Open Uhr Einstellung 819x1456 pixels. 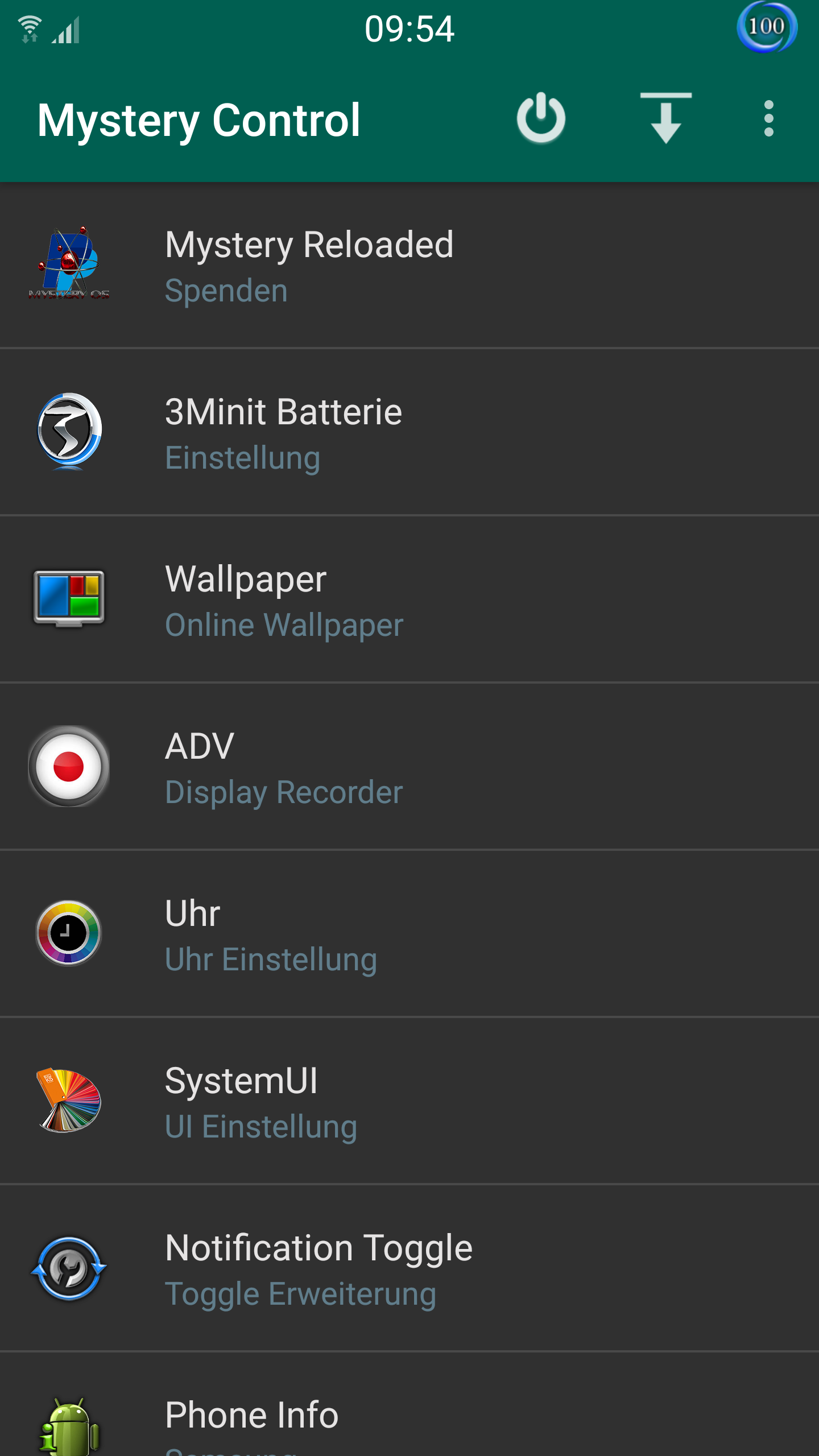409,933
